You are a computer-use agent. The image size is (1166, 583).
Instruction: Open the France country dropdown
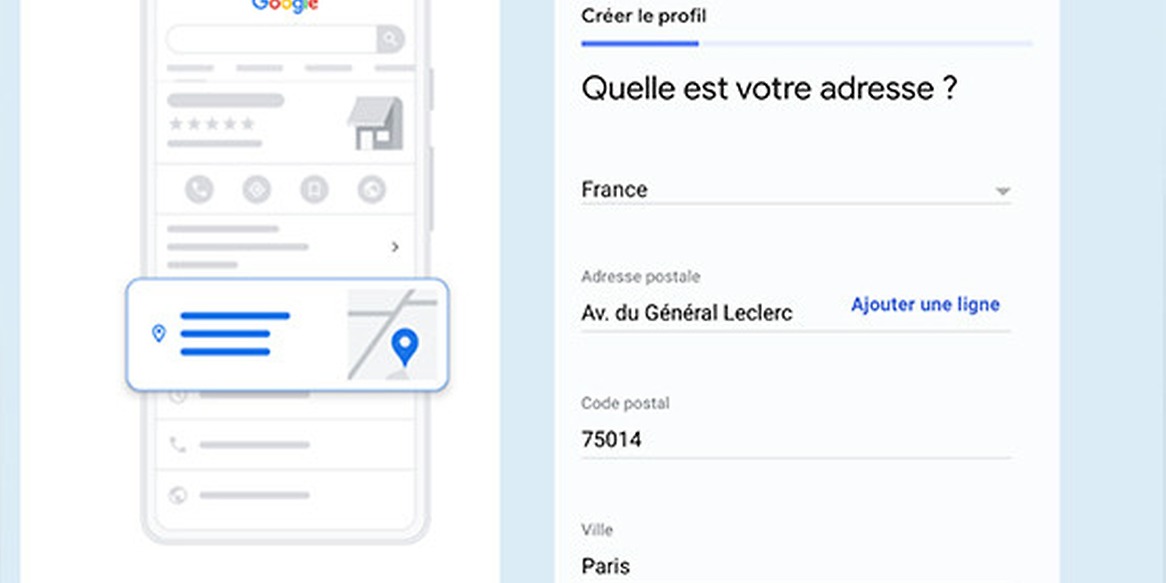pyautogui.click(x=795, y=190)
